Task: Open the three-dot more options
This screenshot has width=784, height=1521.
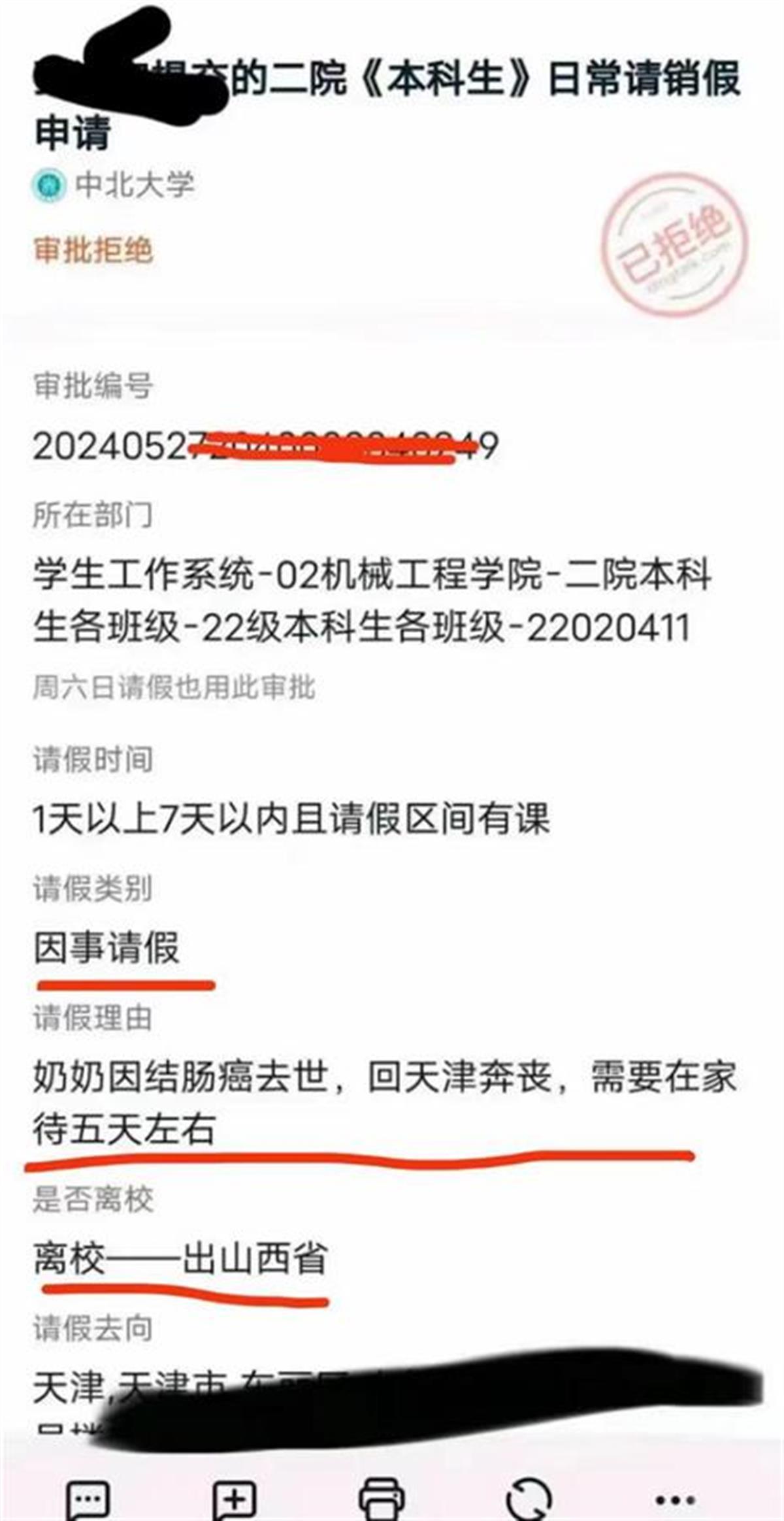Action: click(x=675, y=1501)
